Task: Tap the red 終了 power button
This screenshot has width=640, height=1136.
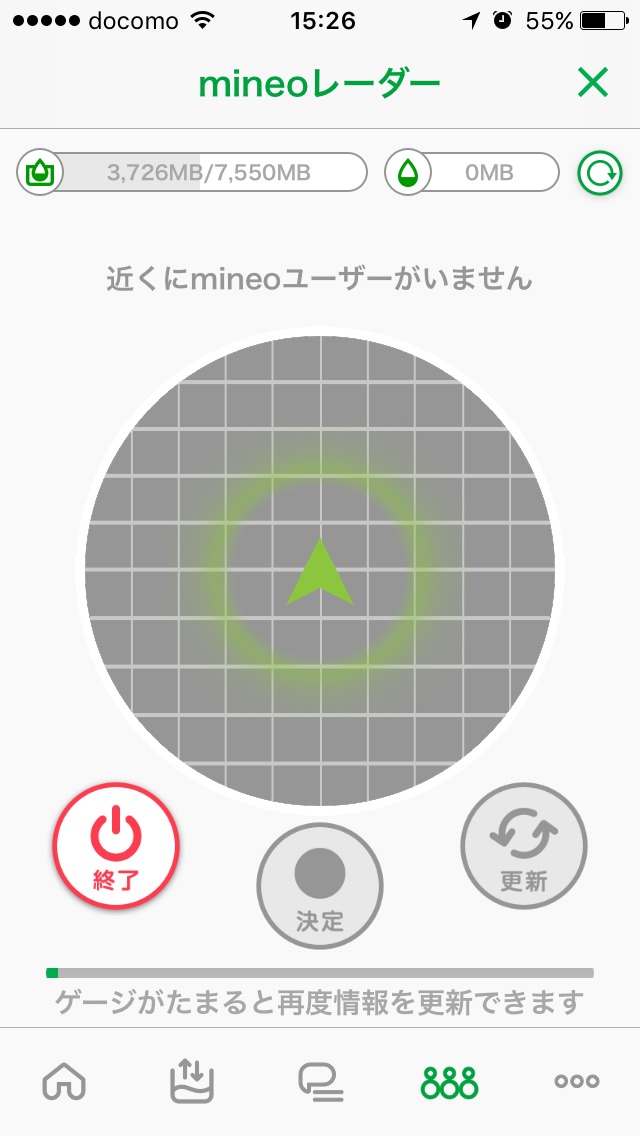Action: [116, 846]
